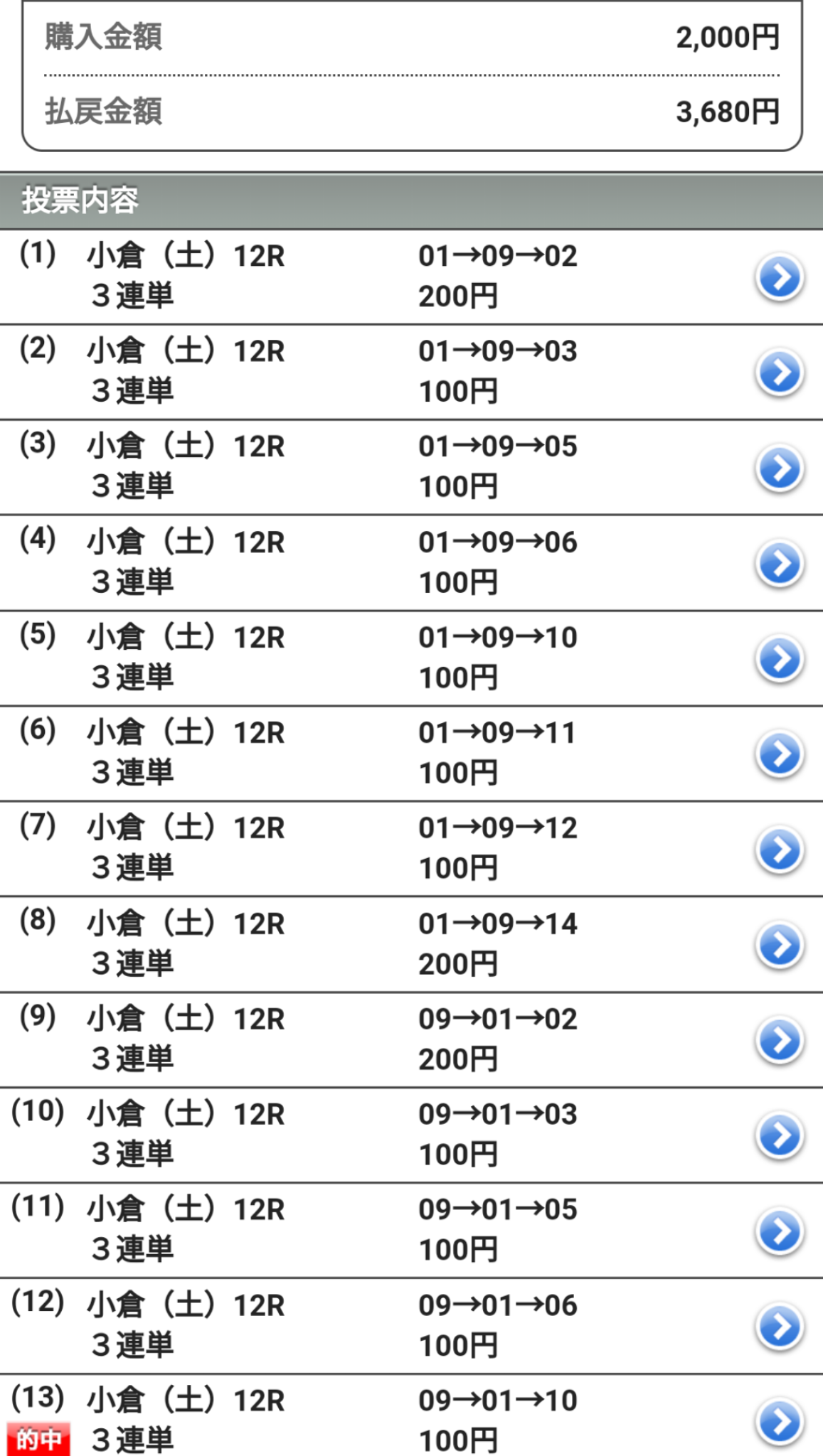Select bet (10) 09→01→03 row
The width and height of the screenshot is (823, 1456).
tap(780, 1135)
